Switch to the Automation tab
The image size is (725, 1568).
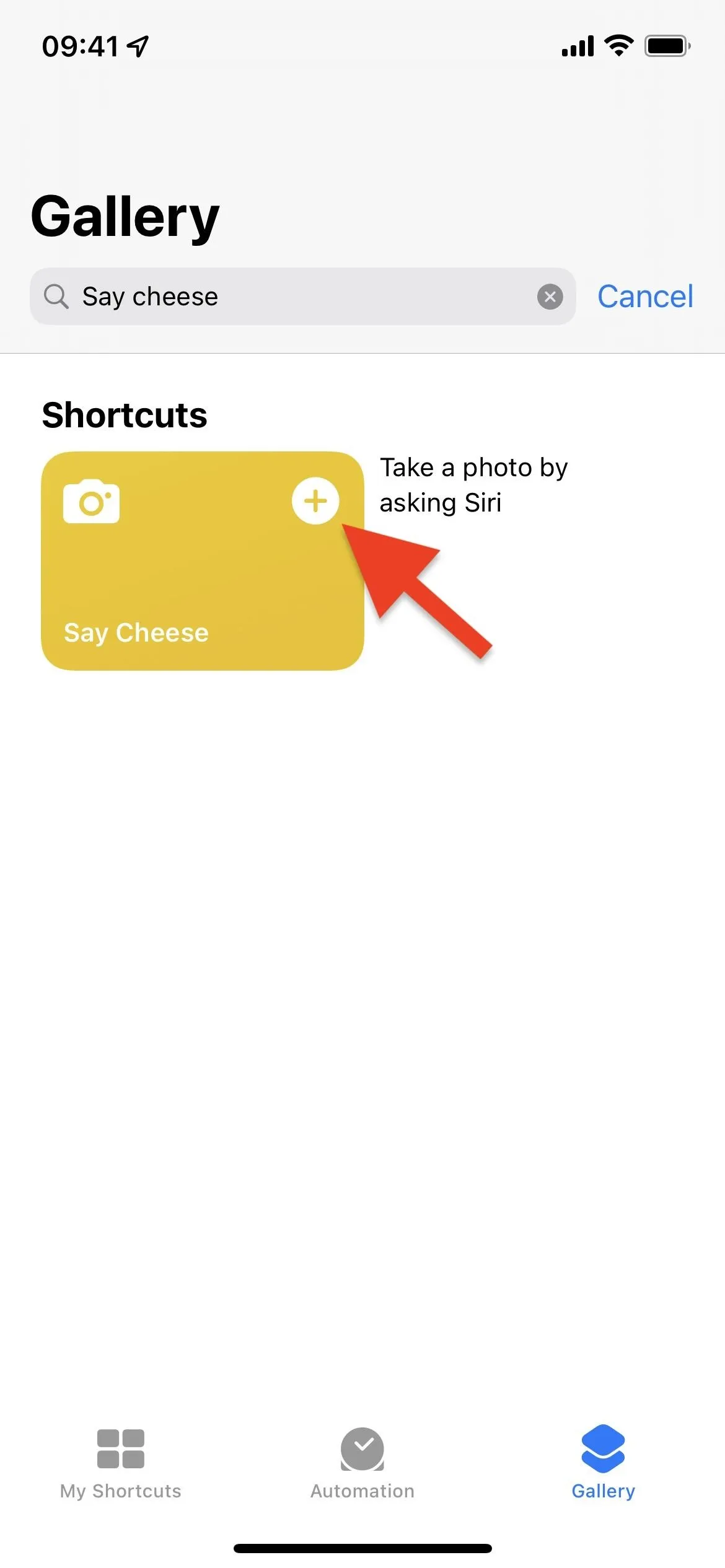(x=362, y=1464)
